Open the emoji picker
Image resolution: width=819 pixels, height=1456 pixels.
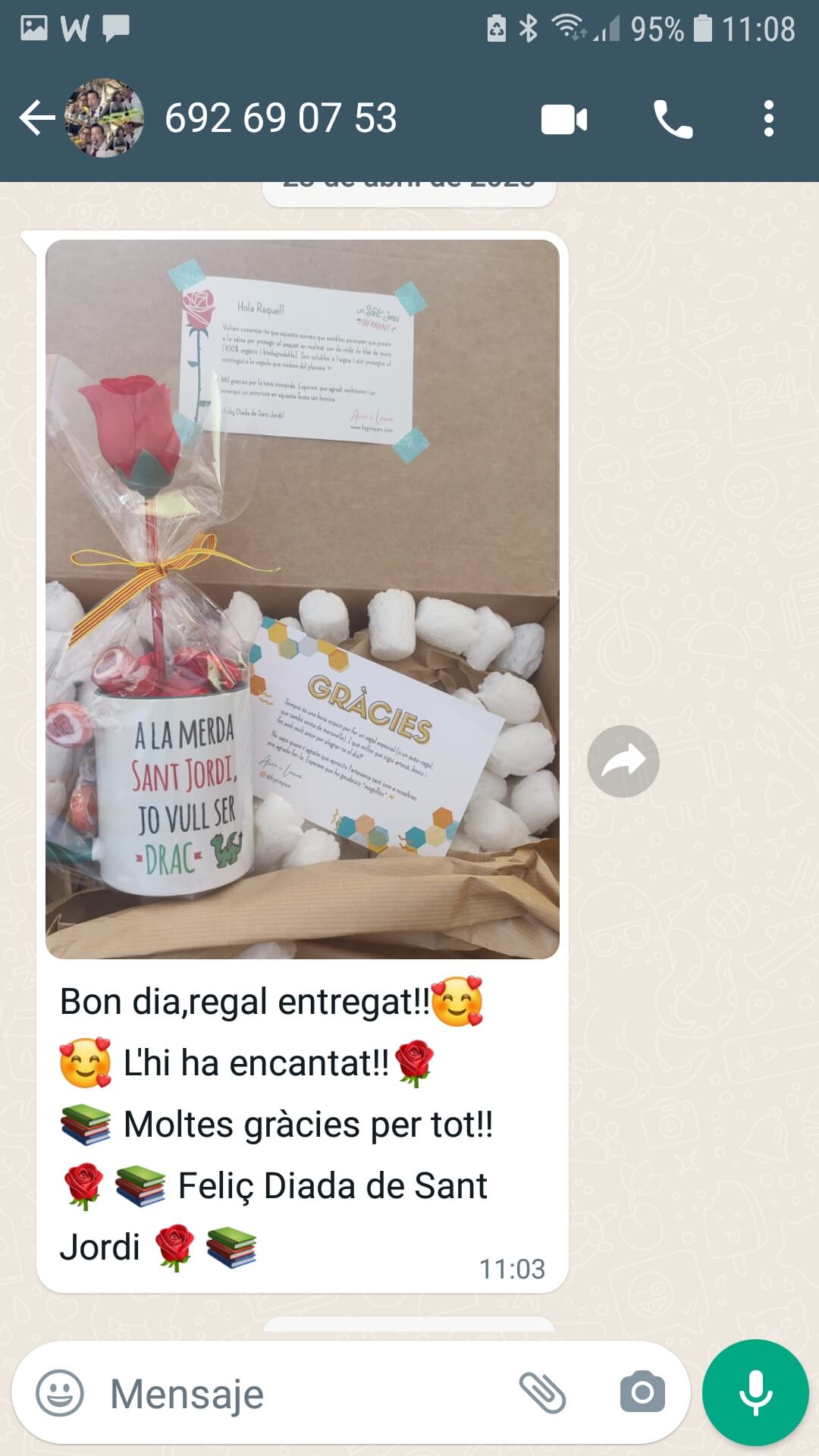click(x=60, y=1393)
